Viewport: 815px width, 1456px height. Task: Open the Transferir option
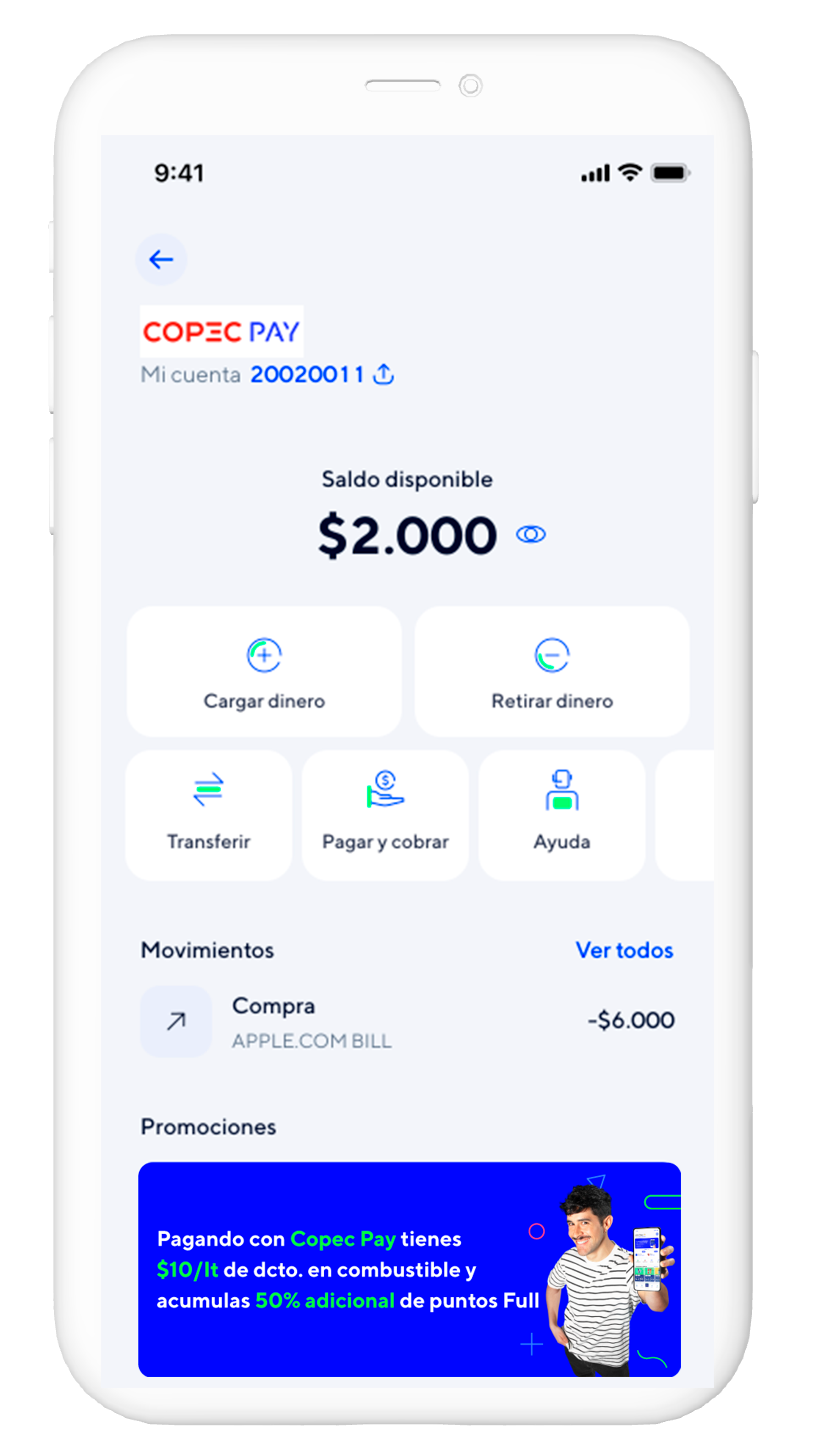(x=209, y=814)
